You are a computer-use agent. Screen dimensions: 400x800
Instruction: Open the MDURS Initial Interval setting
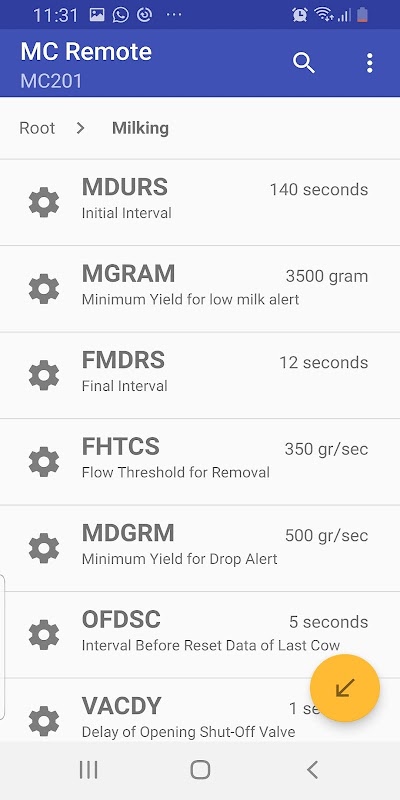coord(200,203)
